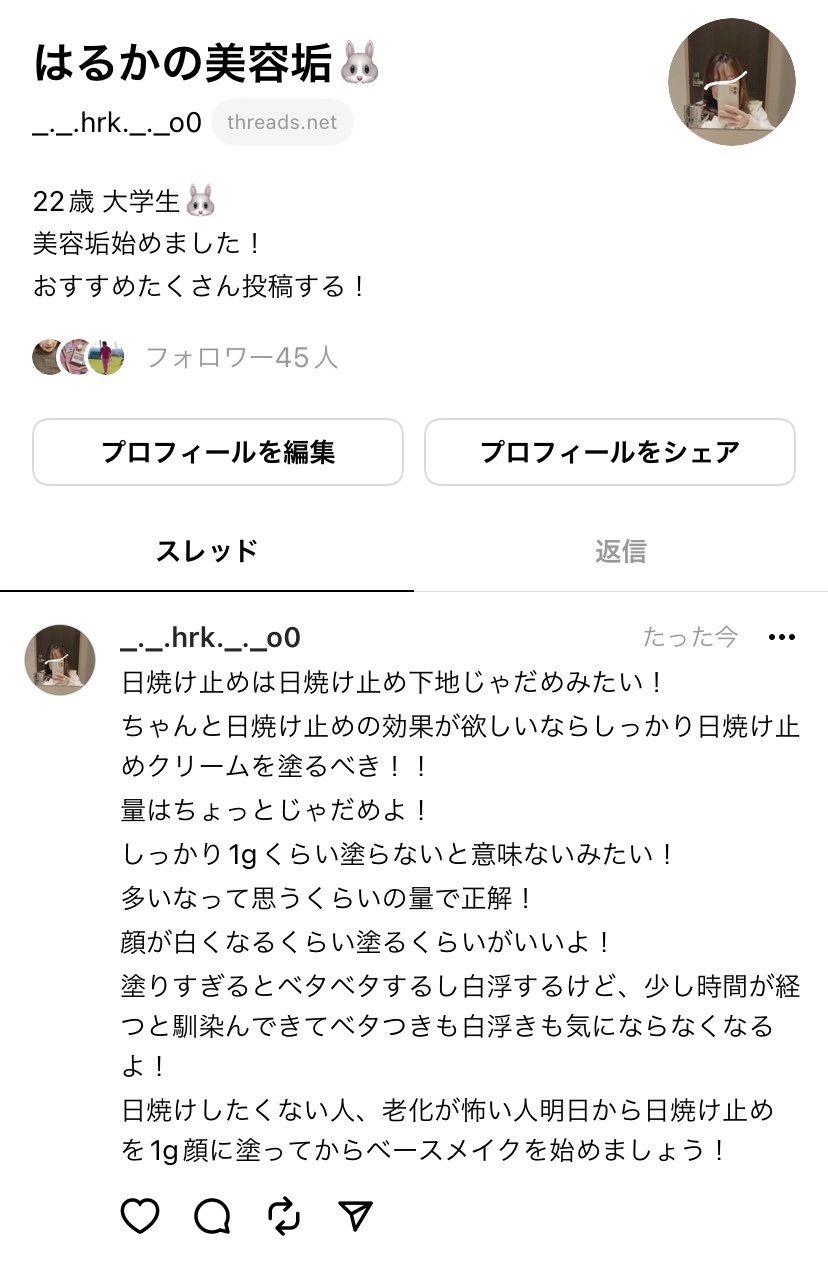This screenshot has width=828, height=1267.
Task: Repost using the repost arrows icon
Action: point(283,1215)
